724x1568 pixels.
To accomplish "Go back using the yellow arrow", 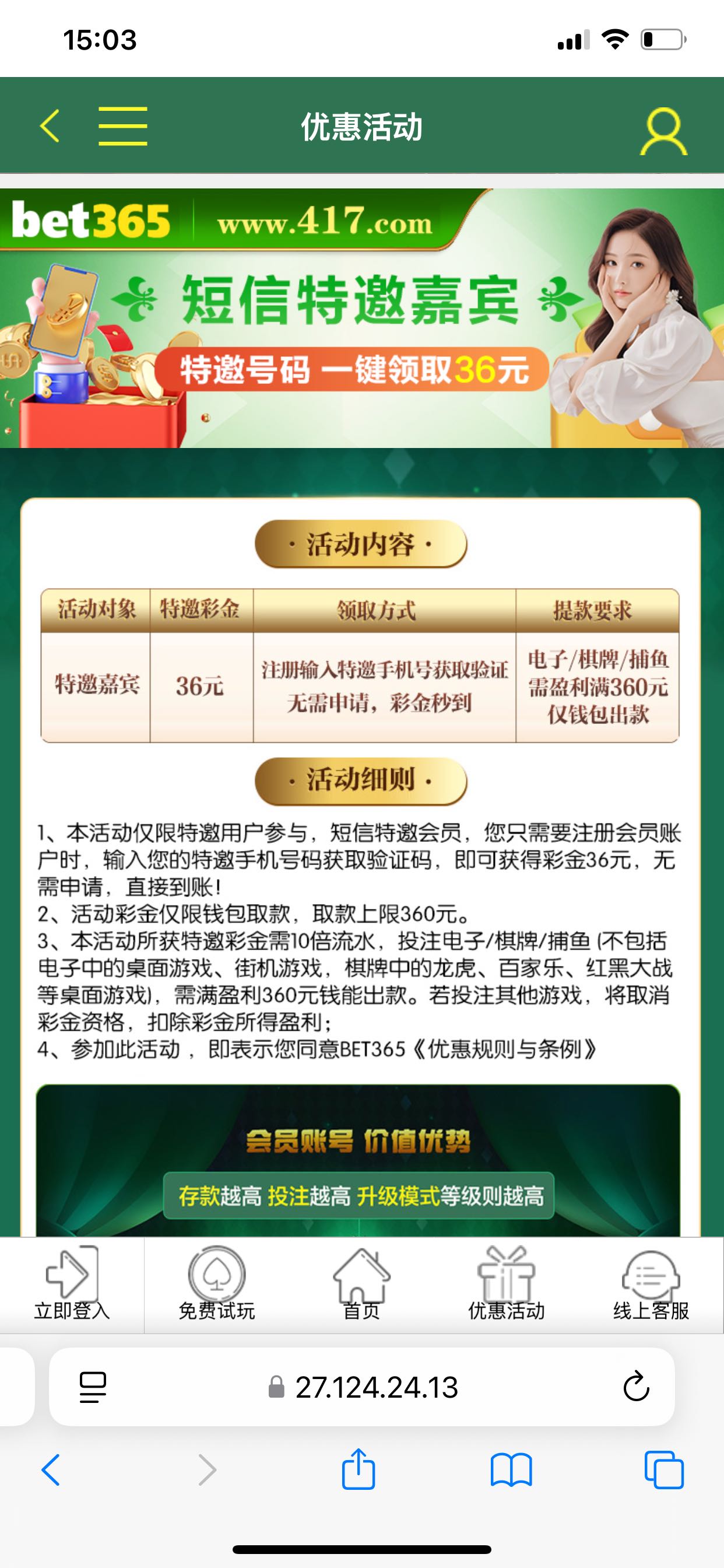I will click(x=50, y=126).
